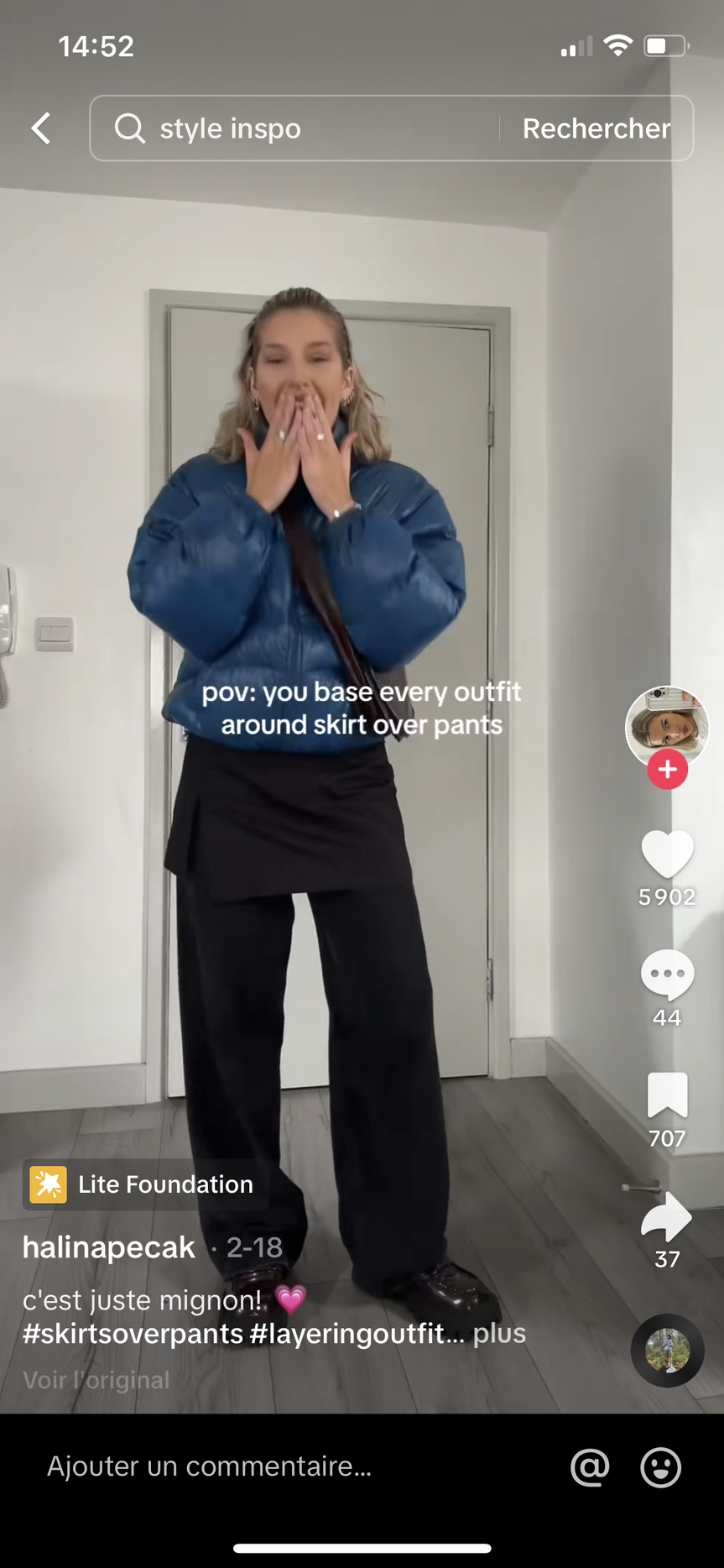Open the Lite Foundation effect tag

[146, 1184]
